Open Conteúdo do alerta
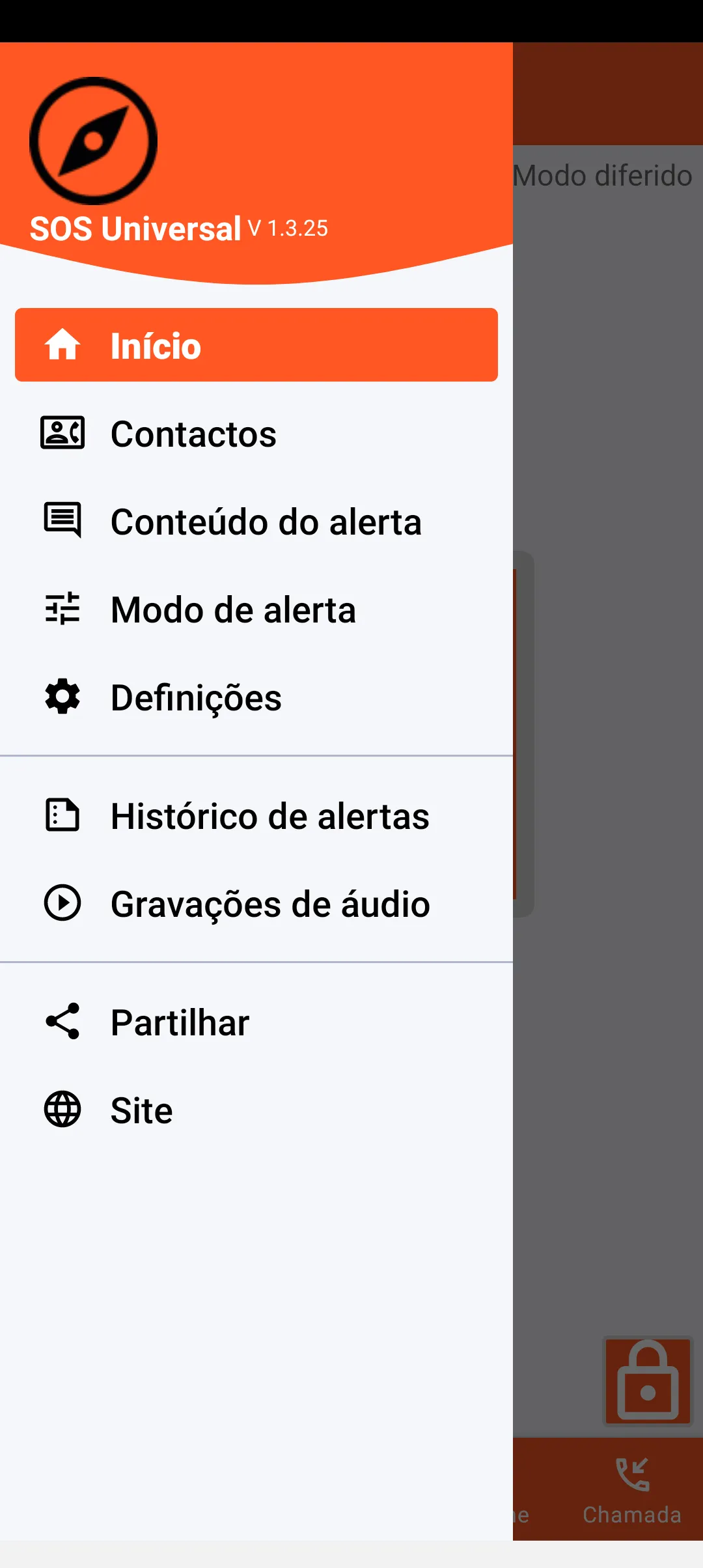 pyautogui.click(x=256, y=522)
